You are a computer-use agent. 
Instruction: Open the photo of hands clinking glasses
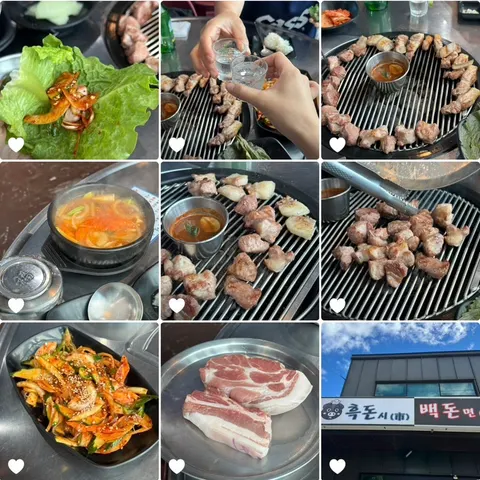[x=240, y=79]
